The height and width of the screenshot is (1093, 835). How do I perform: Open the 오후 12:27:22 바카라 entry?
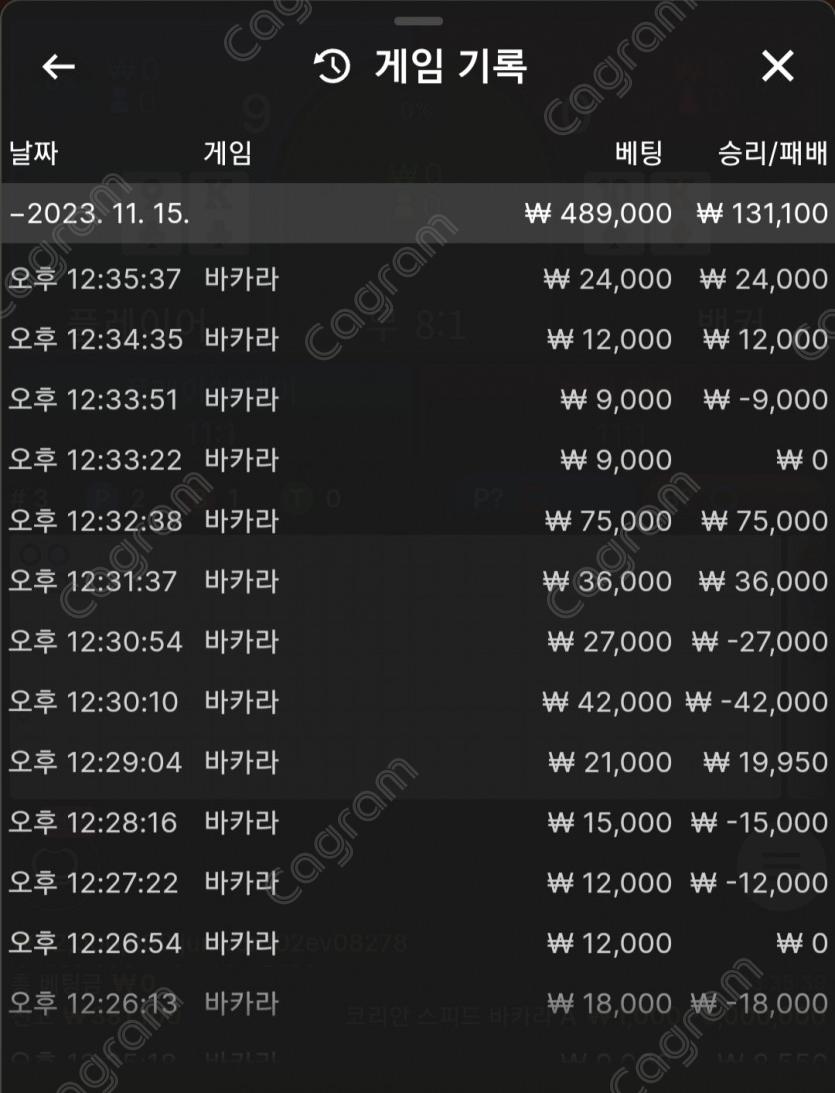417,883
